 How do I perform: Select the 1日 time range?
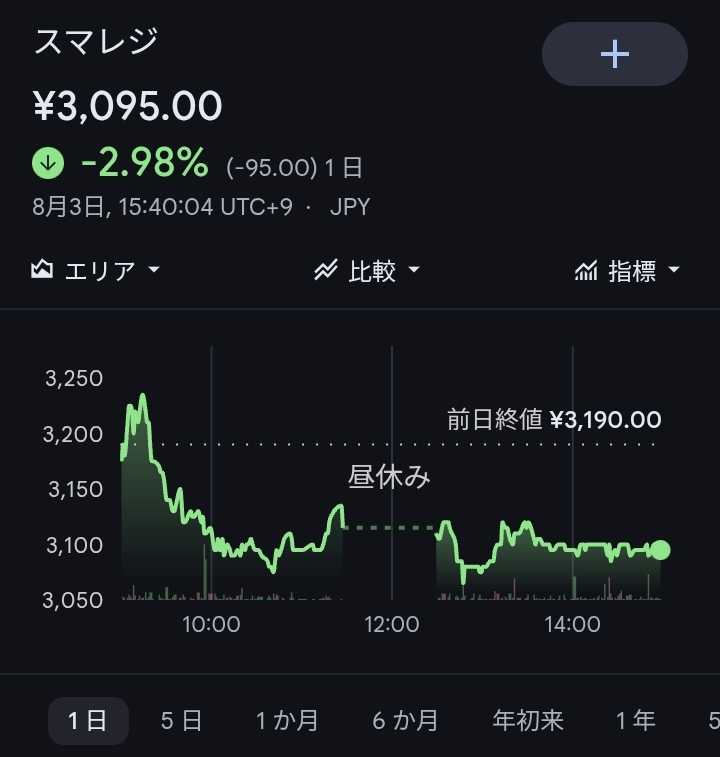click(x=88, y=721)
